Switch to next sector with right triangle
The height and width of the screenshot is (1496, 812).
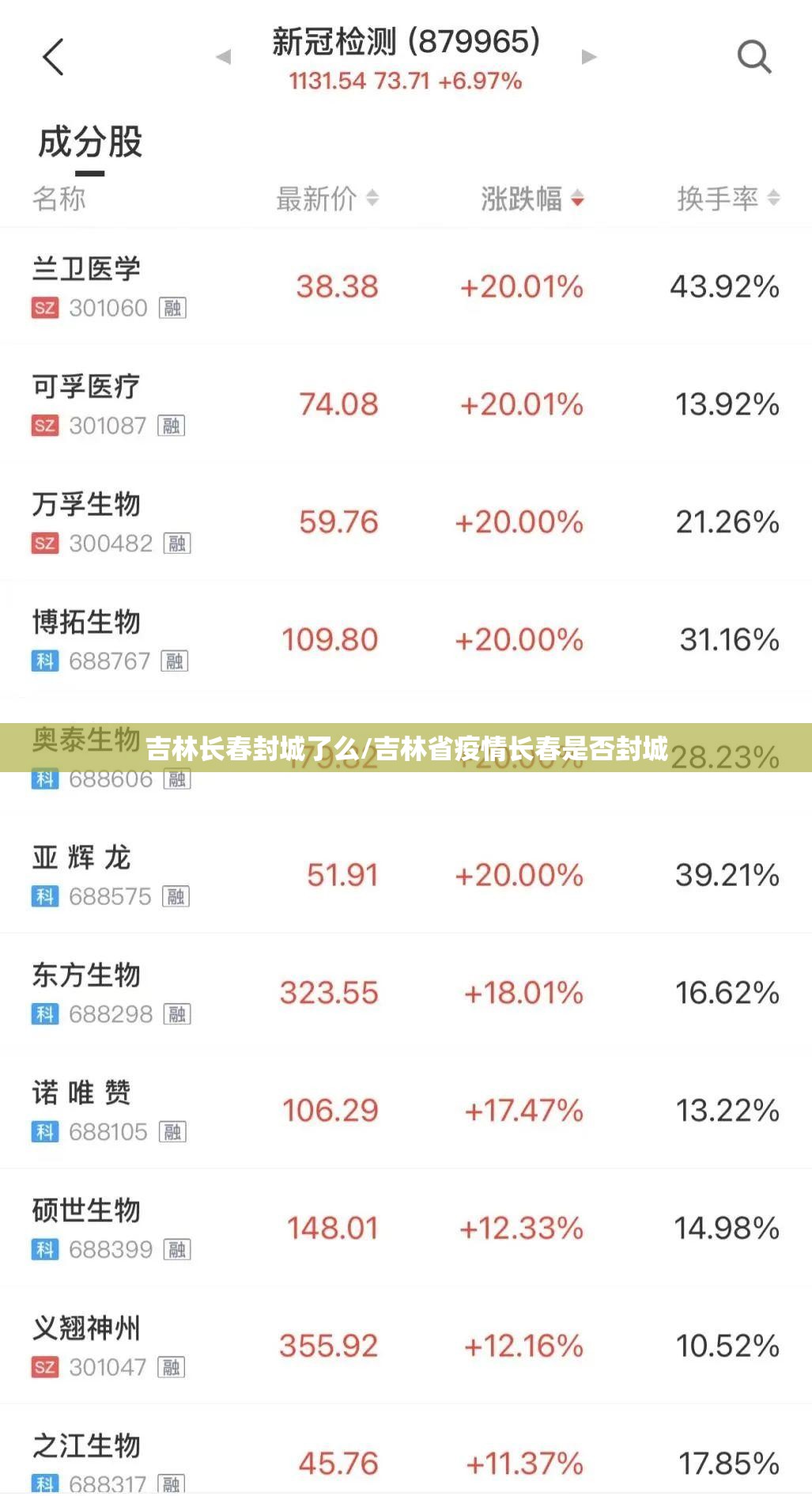[x=588, y=57]
